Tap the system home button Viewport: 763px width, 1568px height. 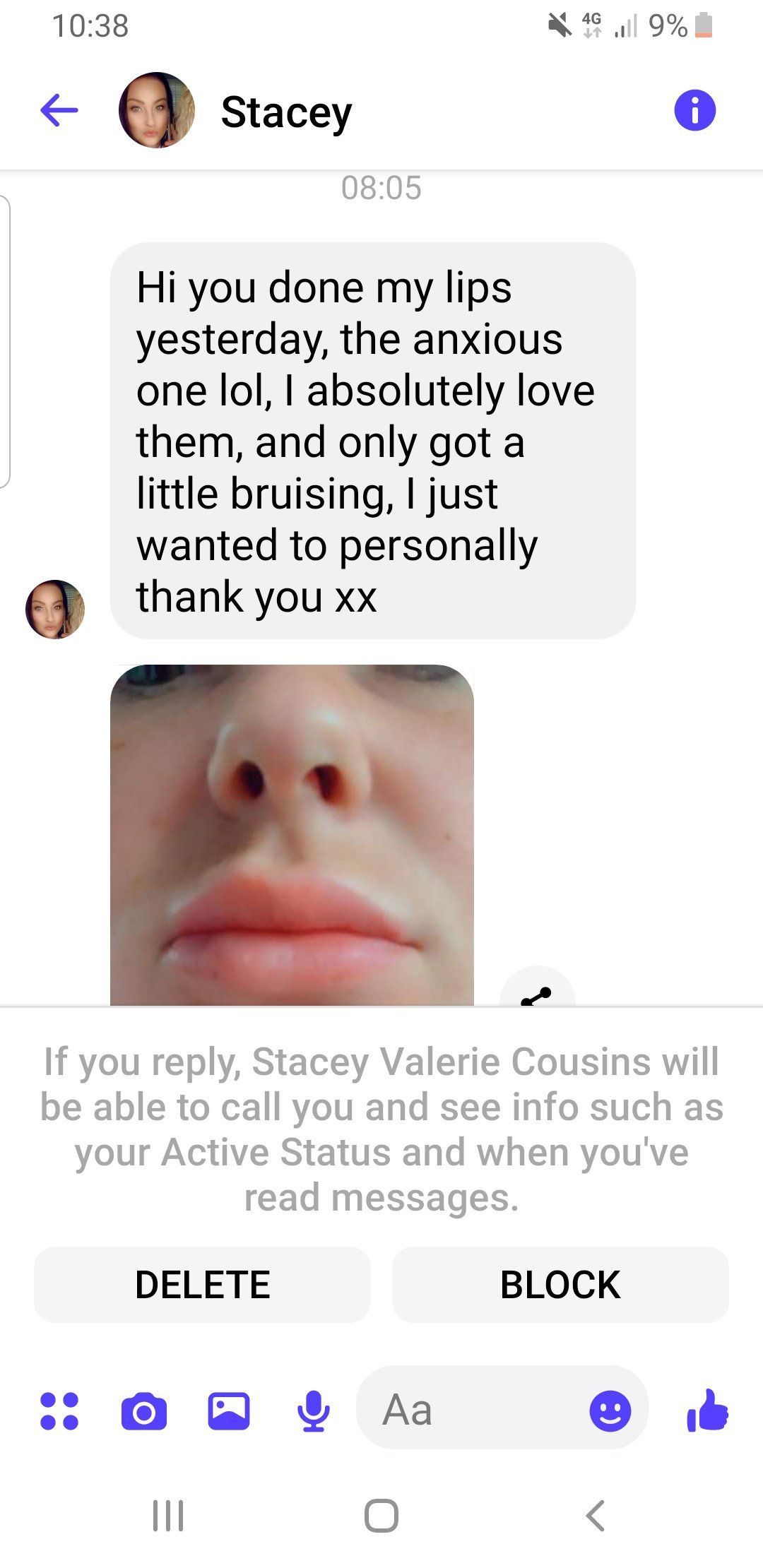(x=381, y=1515)
